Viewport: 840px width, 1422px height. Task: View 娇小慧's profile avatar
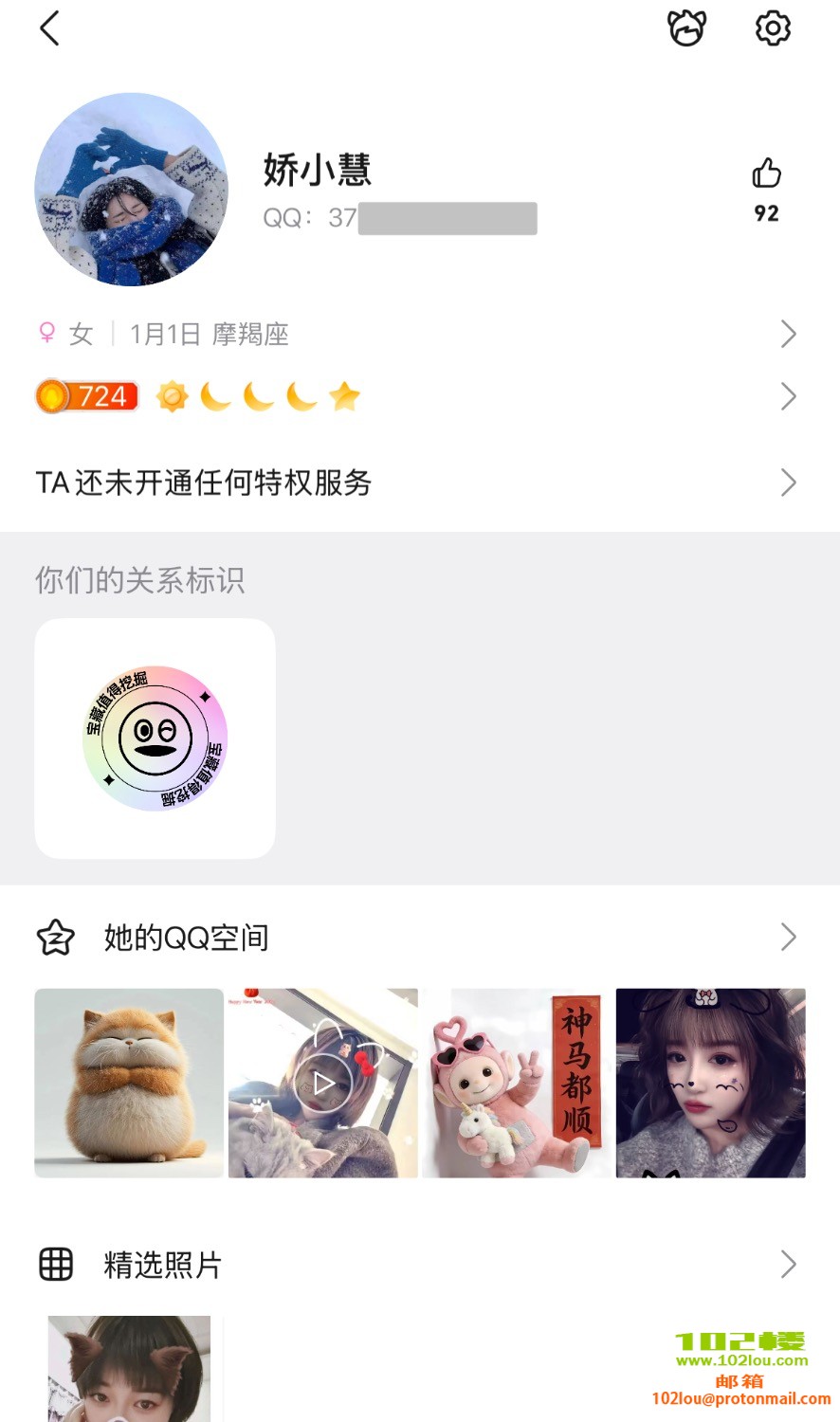(x=131, y=190)
